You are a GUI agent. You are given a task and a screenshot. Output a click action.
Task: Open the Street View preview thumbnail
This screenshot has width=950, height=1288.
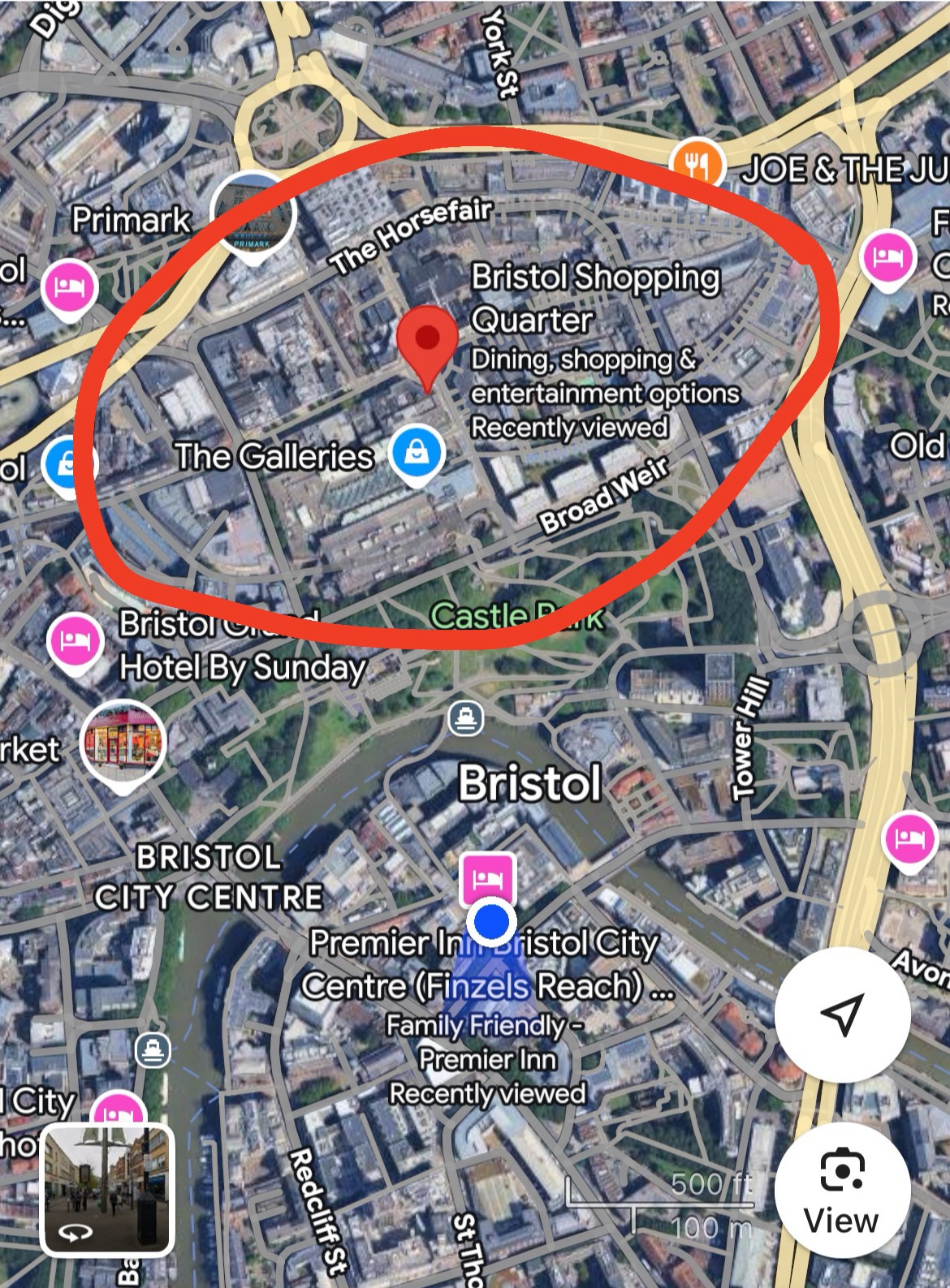click(x=107, y=1189)
